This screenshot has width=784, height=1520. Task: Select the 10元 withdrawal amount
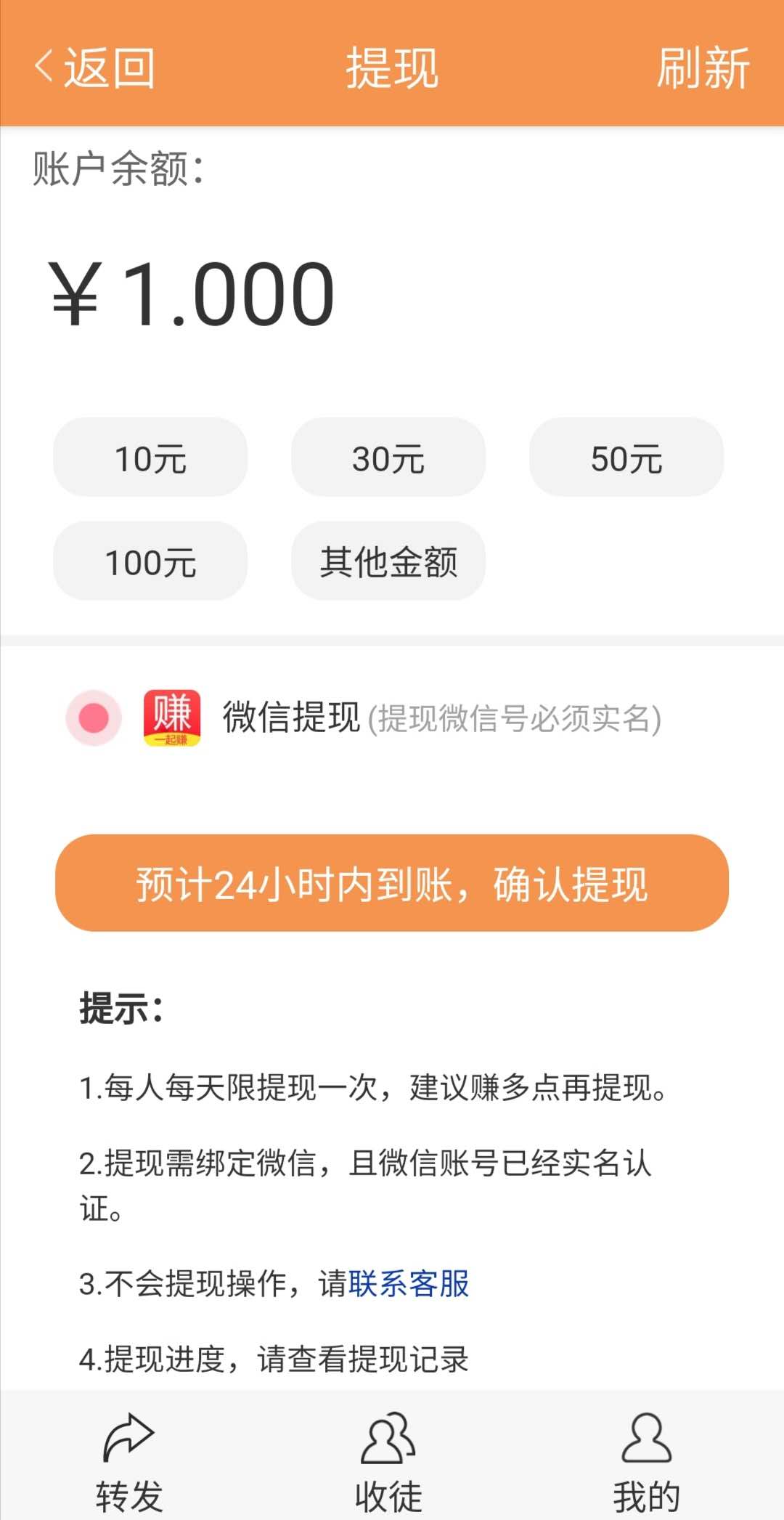click(x=150, y=458)
